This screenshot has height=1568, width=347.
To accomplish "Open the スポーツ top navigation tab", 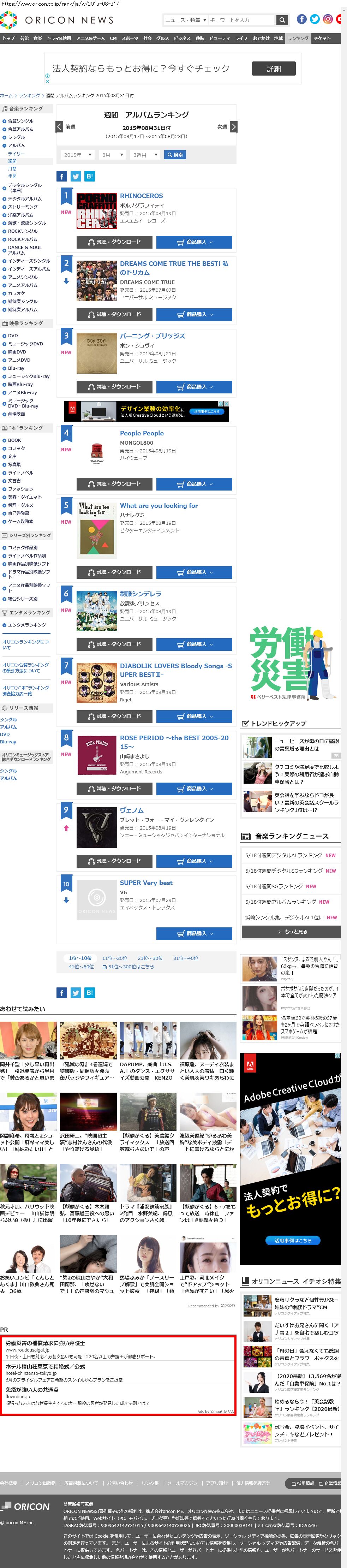I will coord(130,38).
